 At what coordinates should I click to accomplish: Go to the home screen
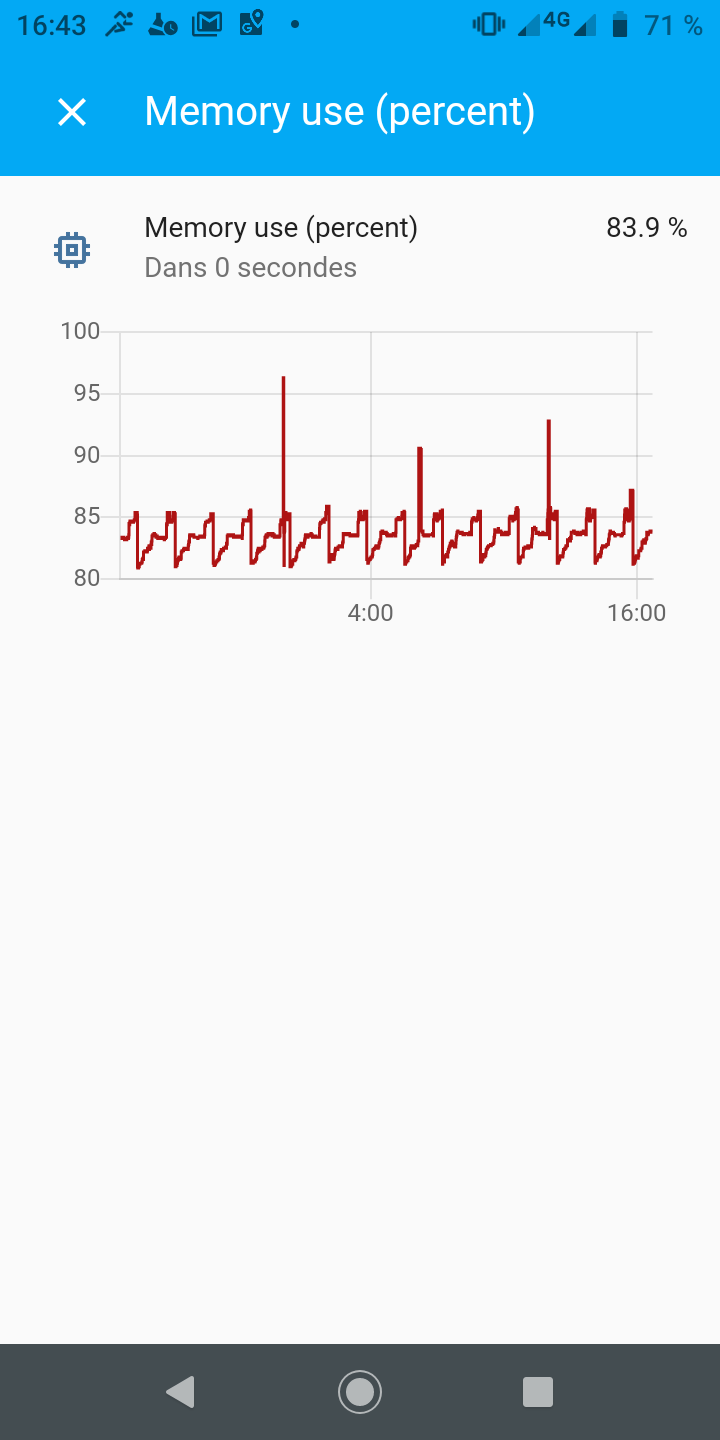point(360,1391)
